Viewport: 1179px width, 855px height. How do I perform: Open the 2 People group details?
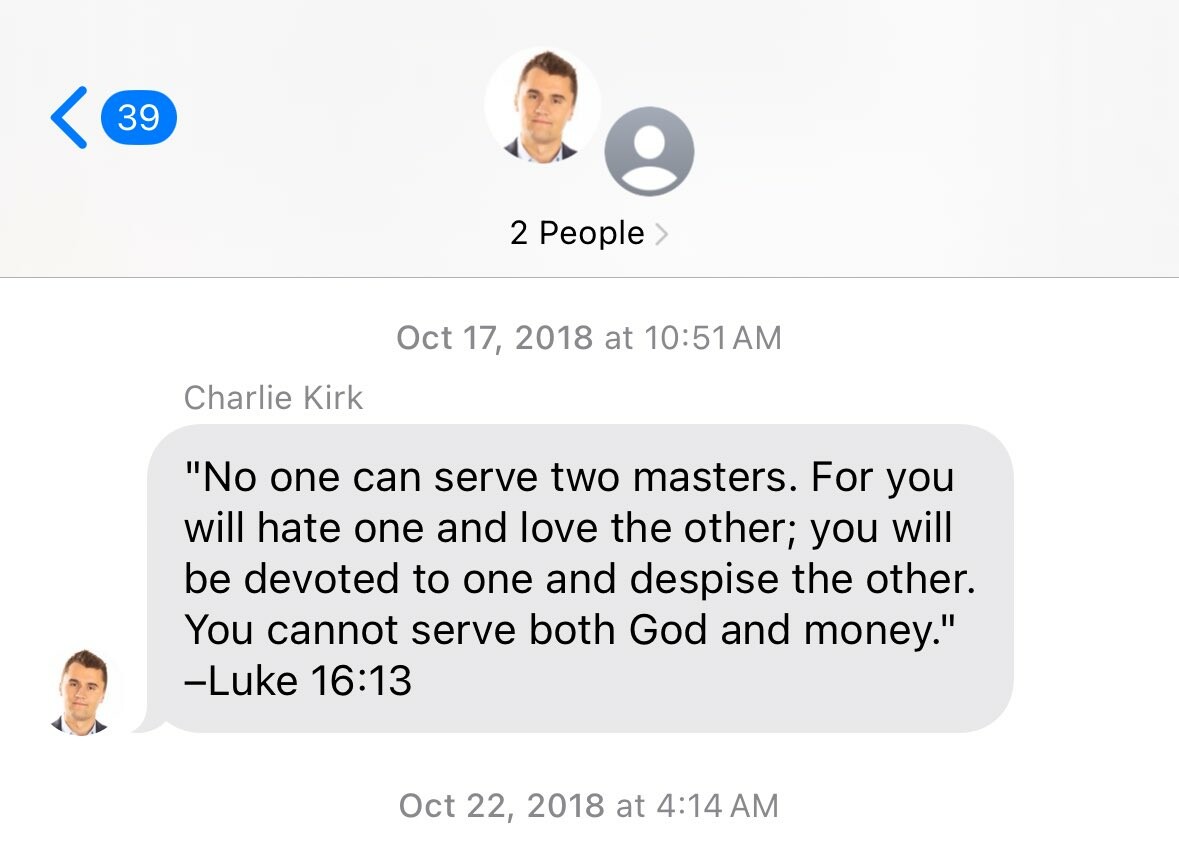588,233
